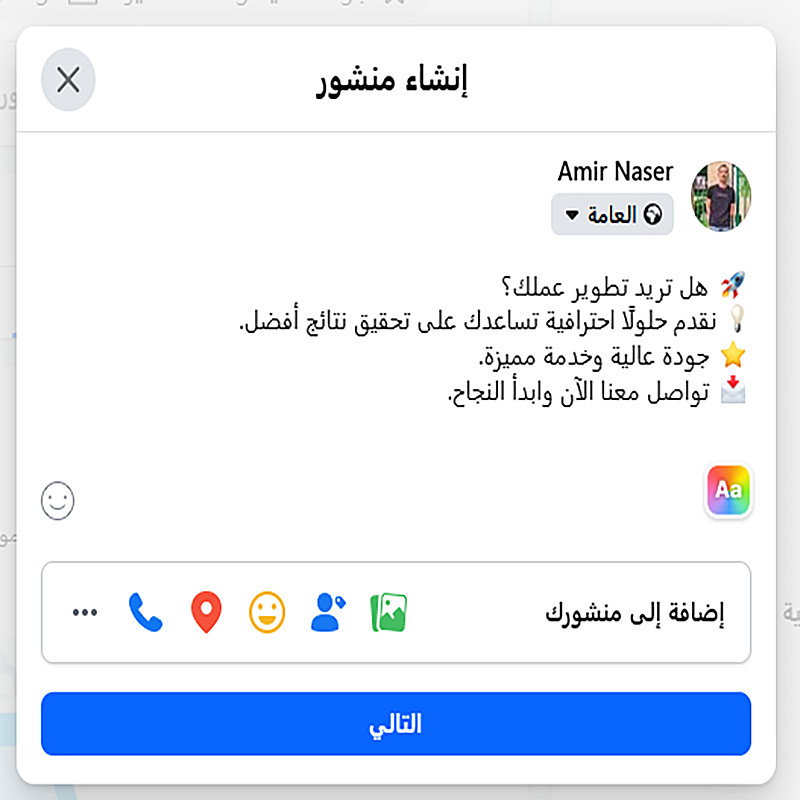Add a check-in location to the post
The width and height of the screenshot is (800, 800).
206,612
